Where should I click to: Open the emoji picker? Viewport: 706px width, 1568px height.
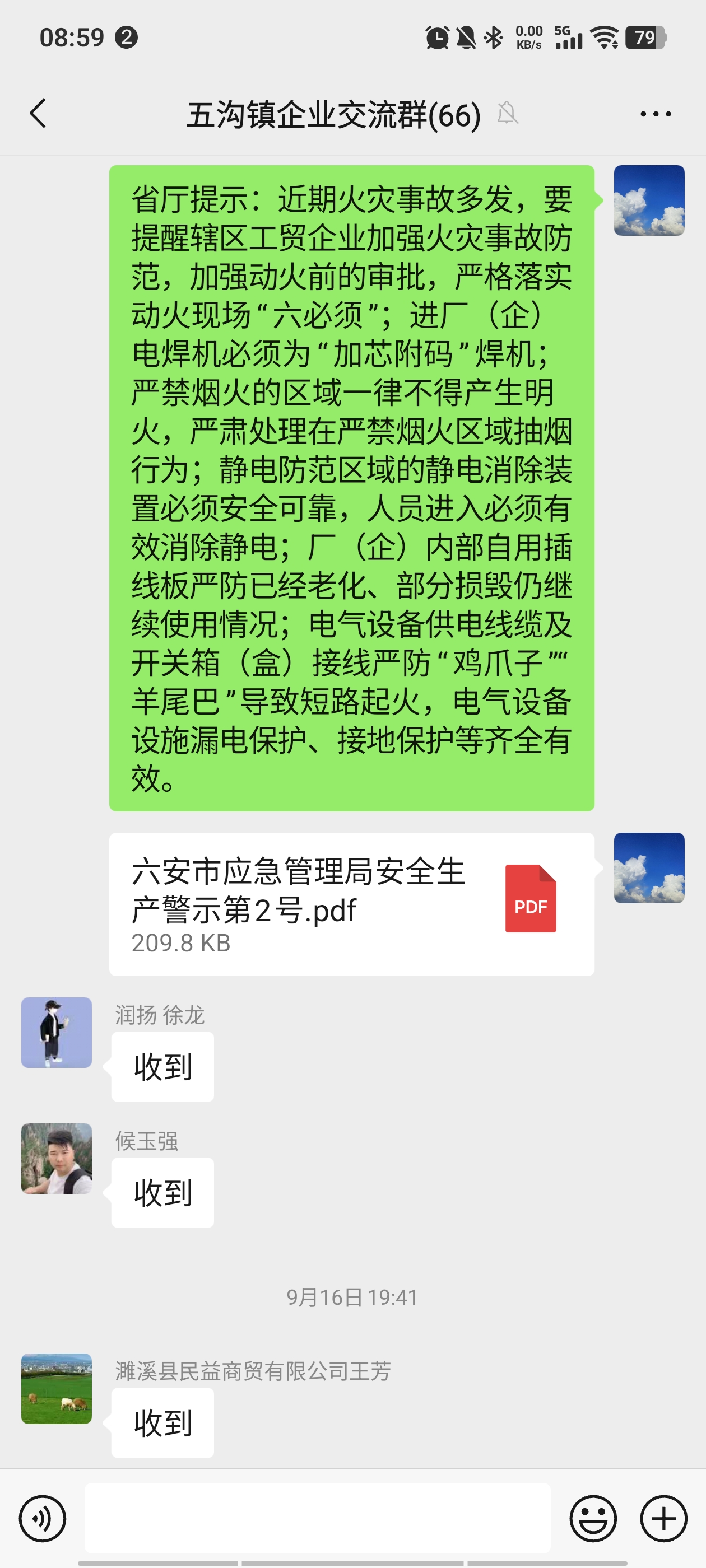coord(593,1518)
